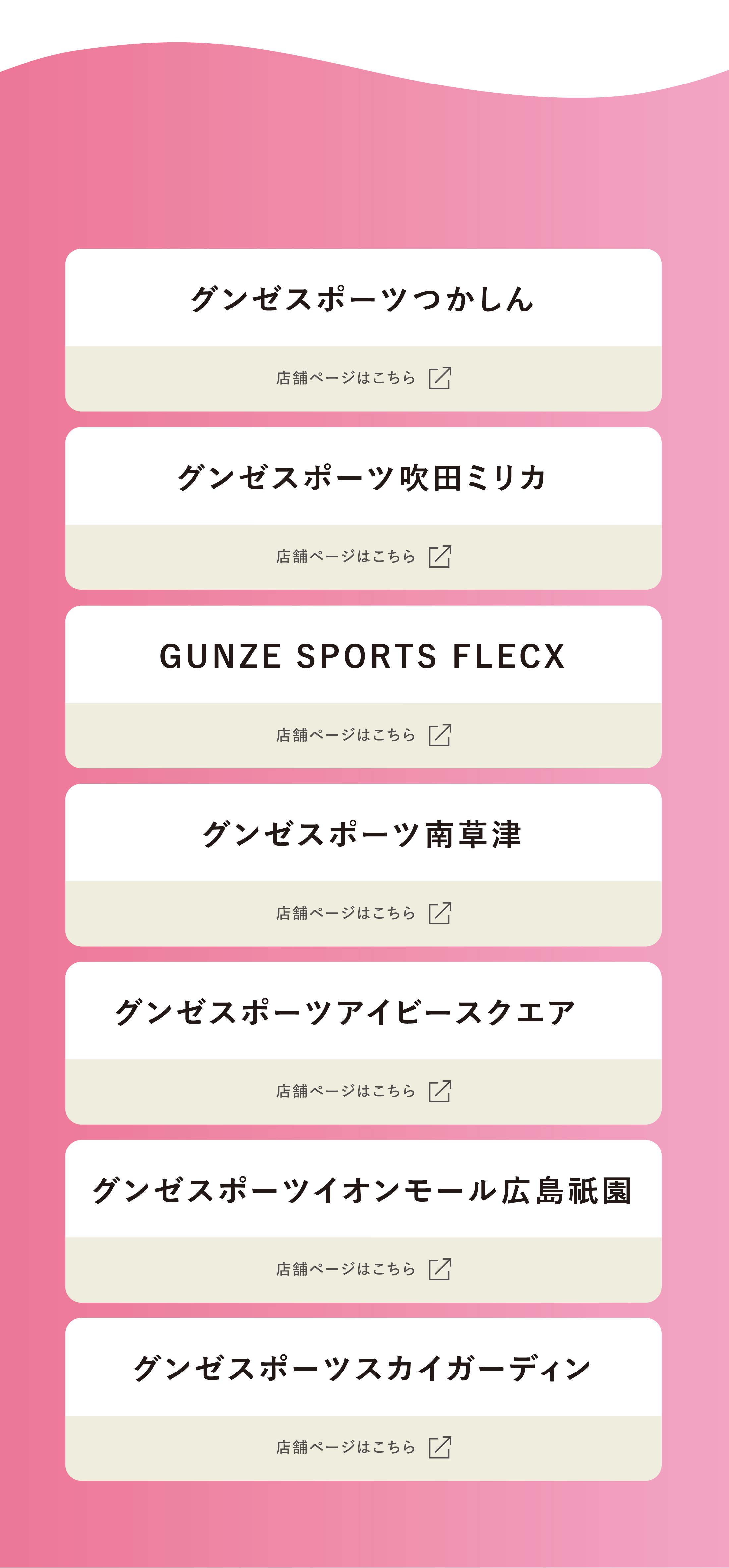Open the store page for グンゼスポーツつかしん

point(347,377)
